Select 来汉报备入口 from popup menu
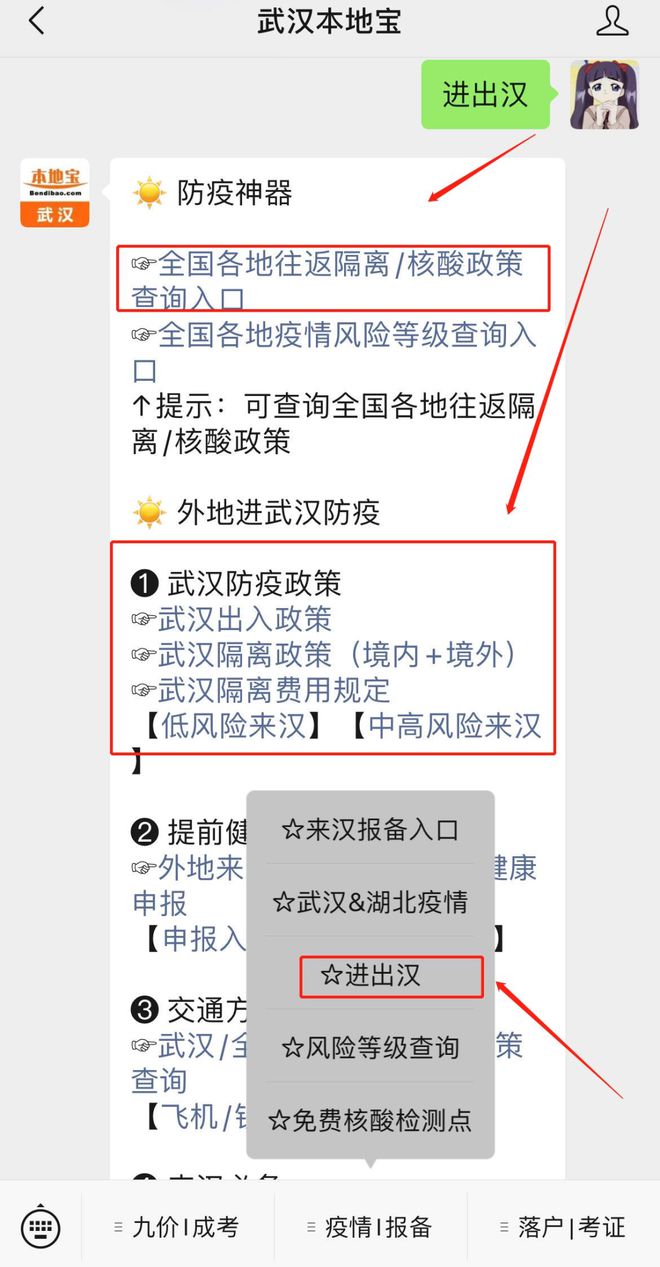The image size is (660, 1267). pos(370,830)
